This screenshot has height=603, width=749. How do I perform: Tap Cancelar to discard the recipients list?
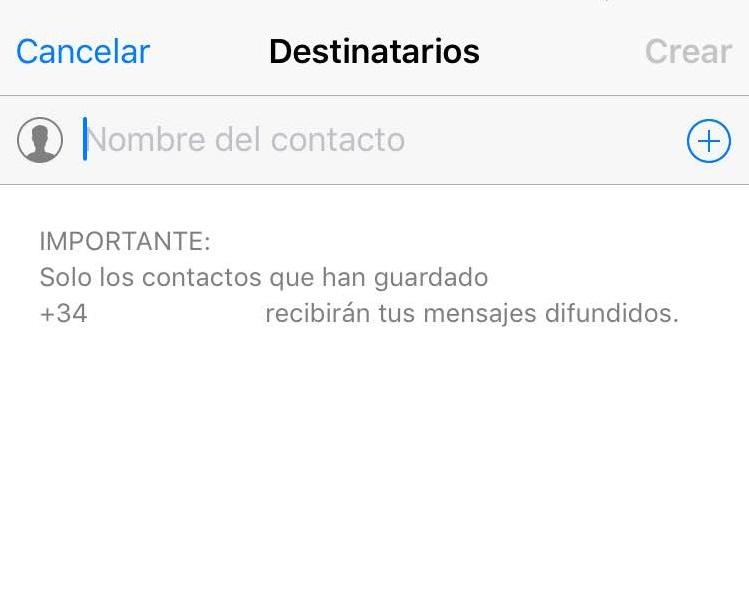(83, 51)
